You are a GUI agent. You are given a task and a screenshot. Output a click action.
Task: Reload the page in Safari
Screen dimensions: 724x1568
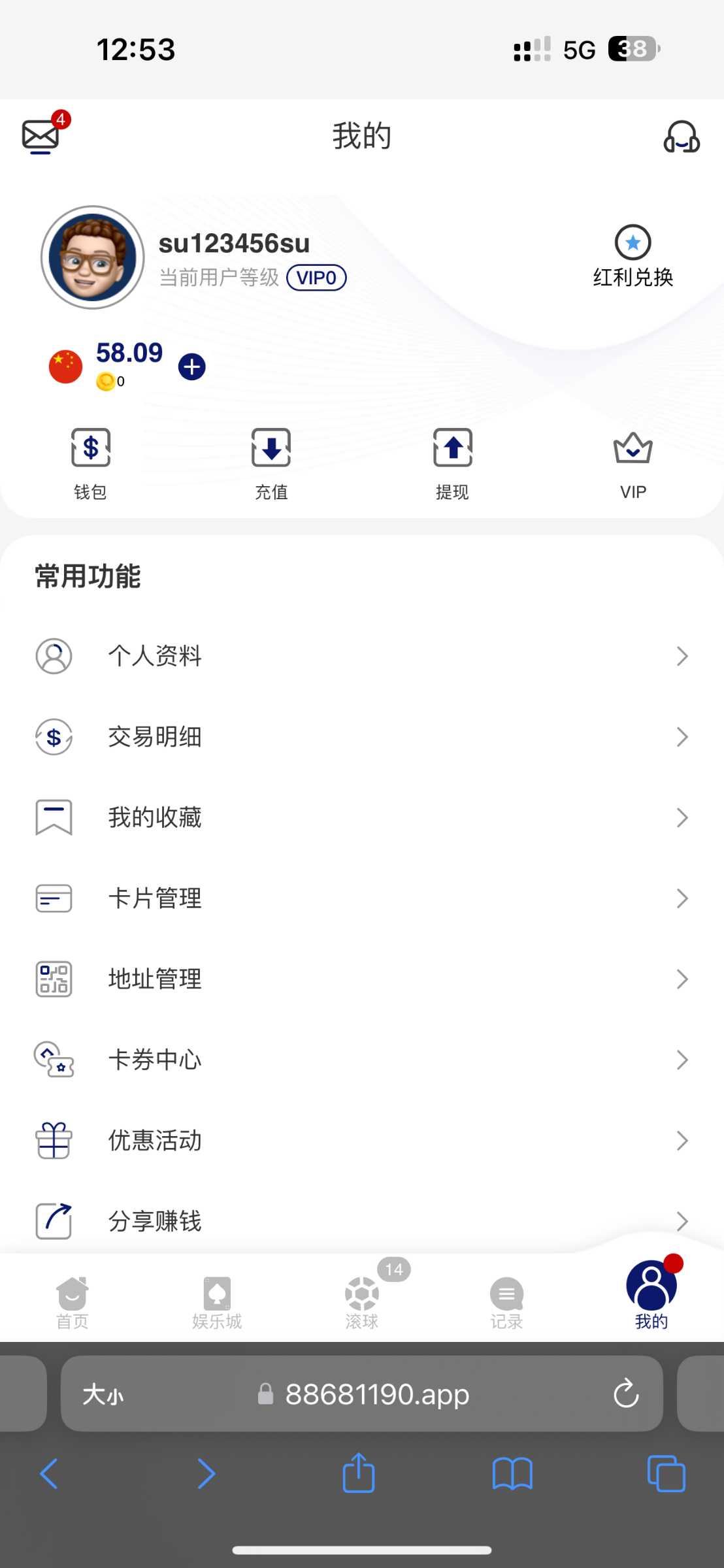click(625, 1394)
